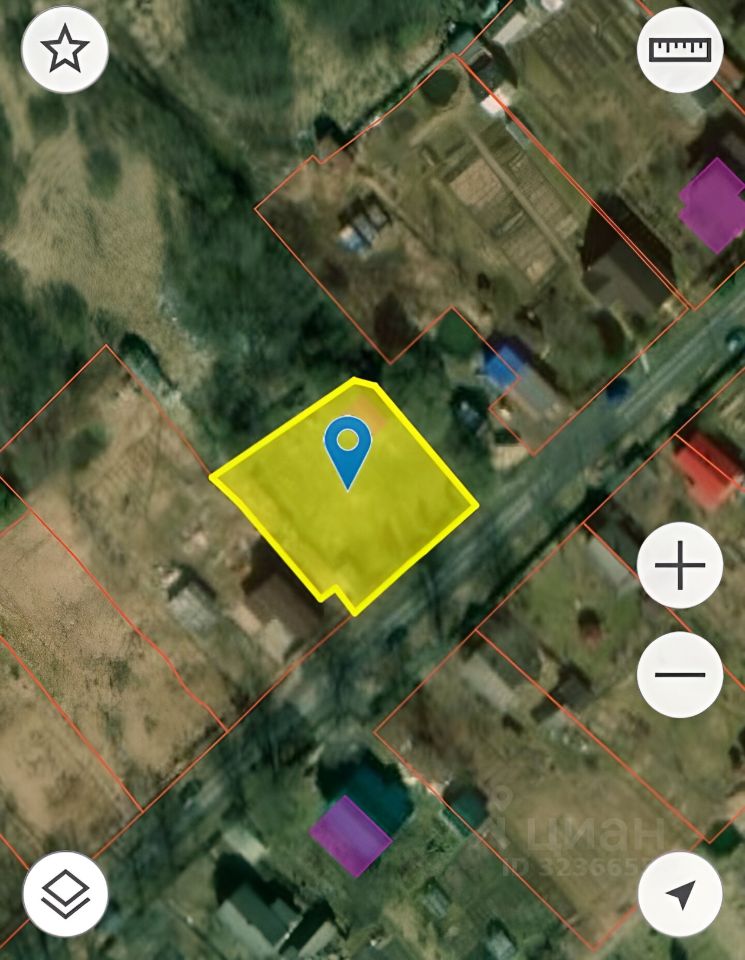Tap the blue location pin on plot
The image size is (745, 960).
347,447
